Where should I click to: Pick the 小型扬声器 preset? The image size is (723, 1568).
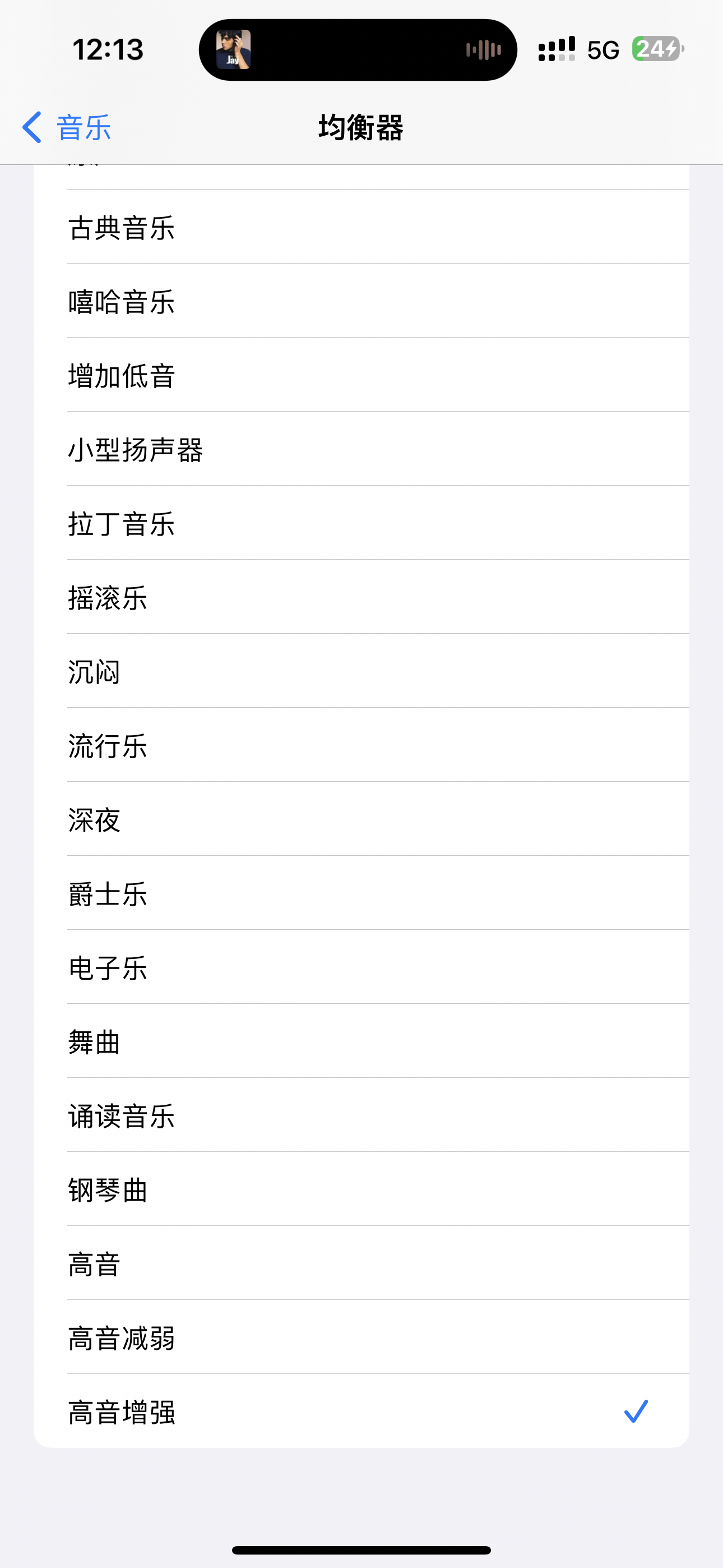coord(361,449)
